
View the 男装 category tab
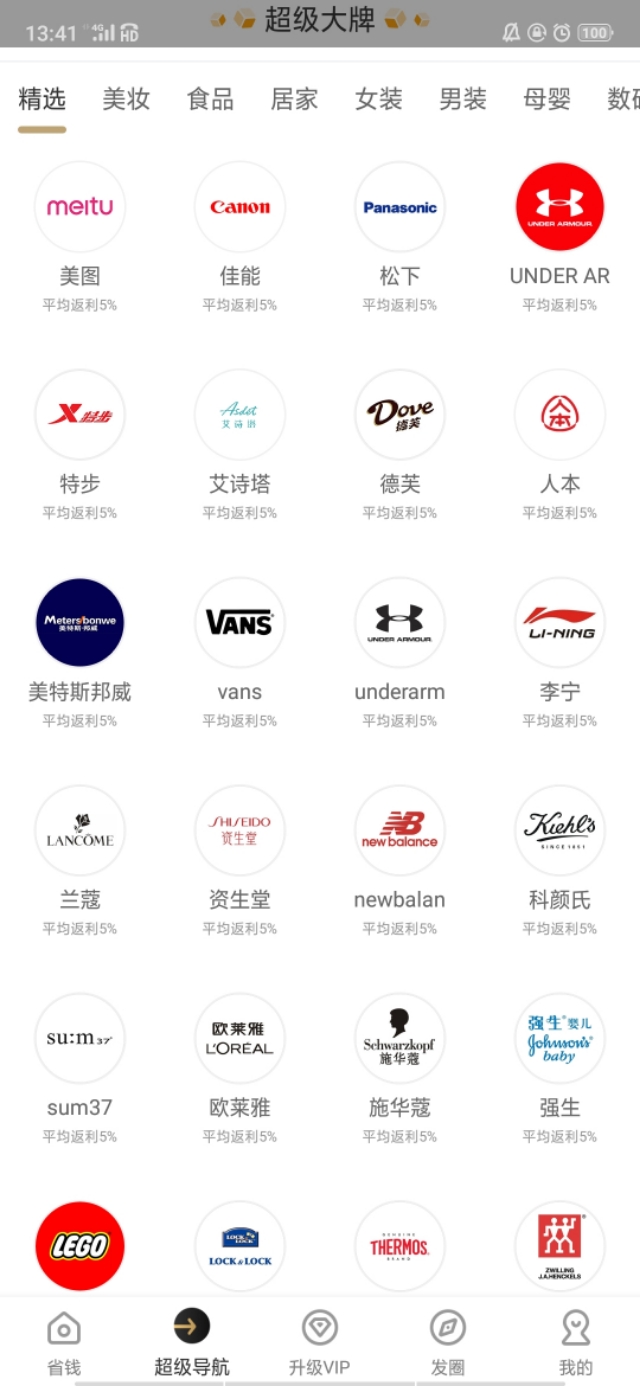pos(462,99)
